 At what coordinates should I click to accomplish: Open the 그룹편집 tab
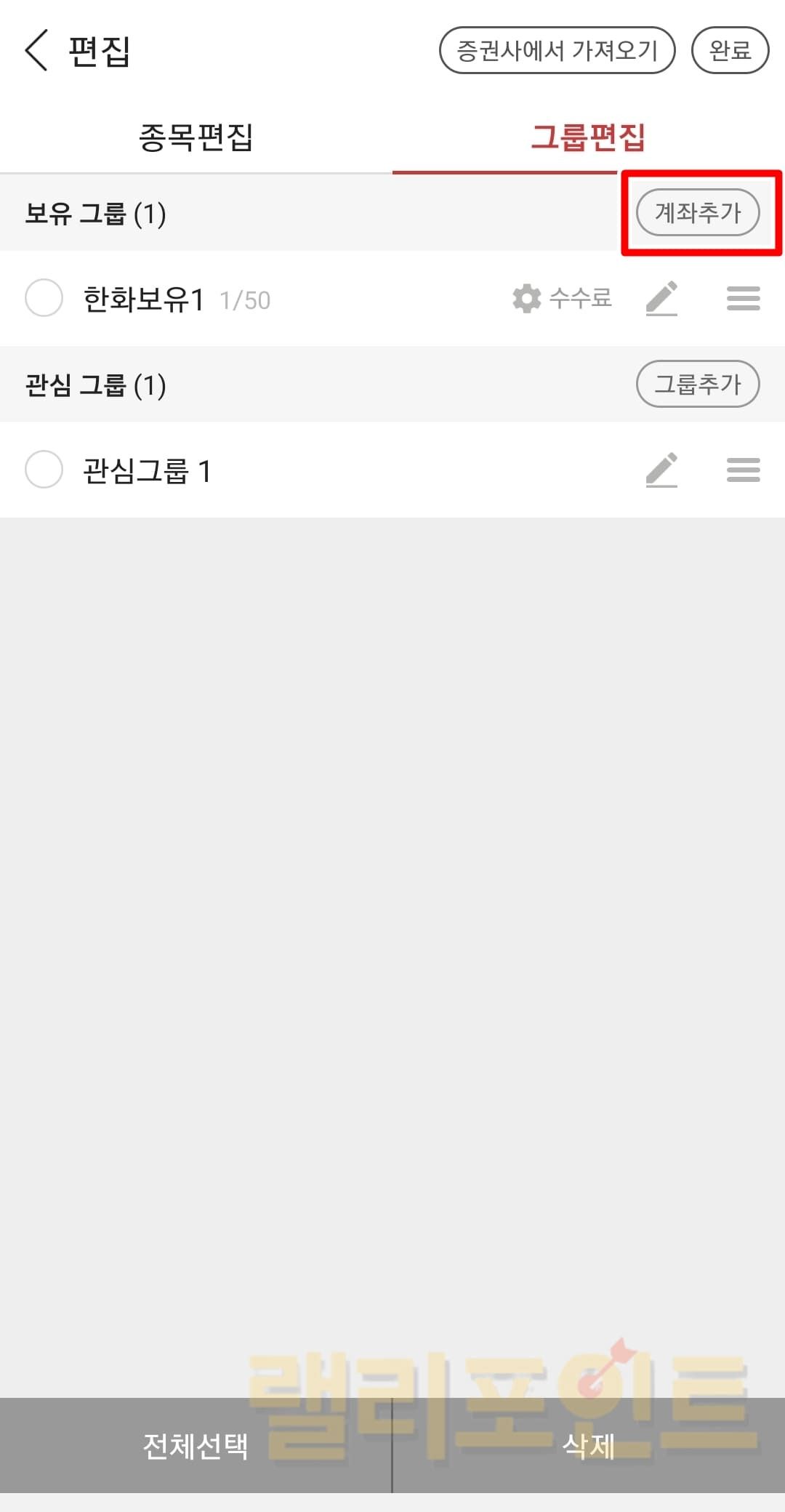click(588, 137)
